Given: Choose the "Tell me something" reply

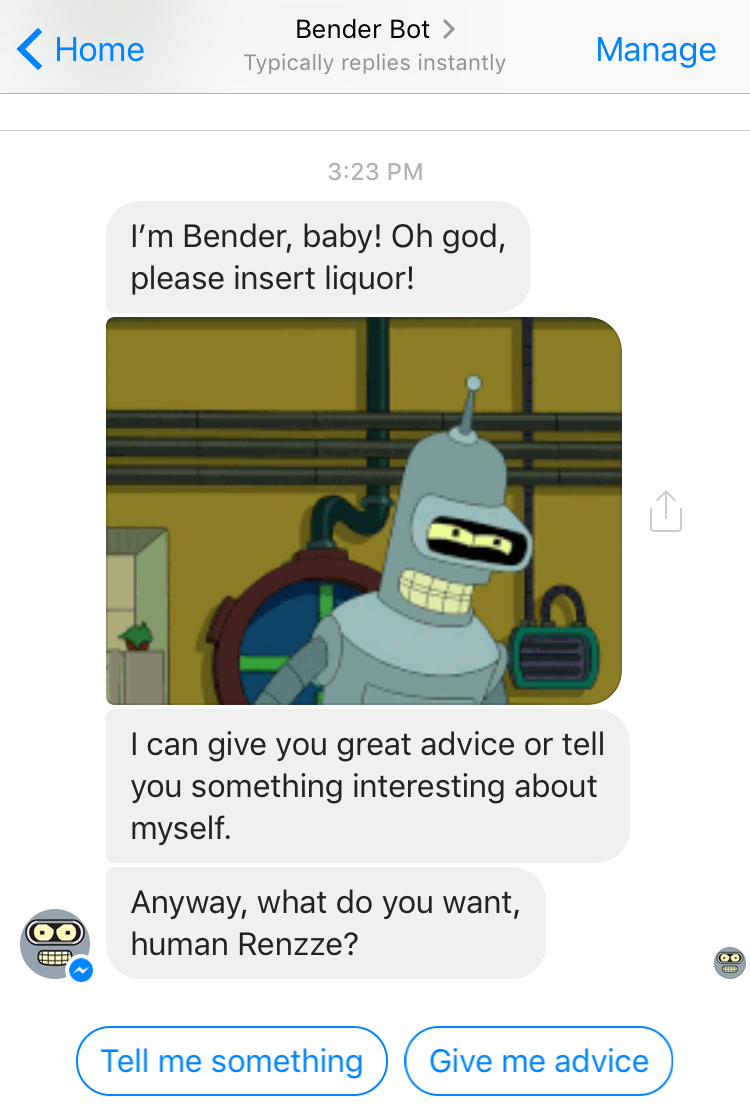Looking at the screenshot, I should 232,1060.
